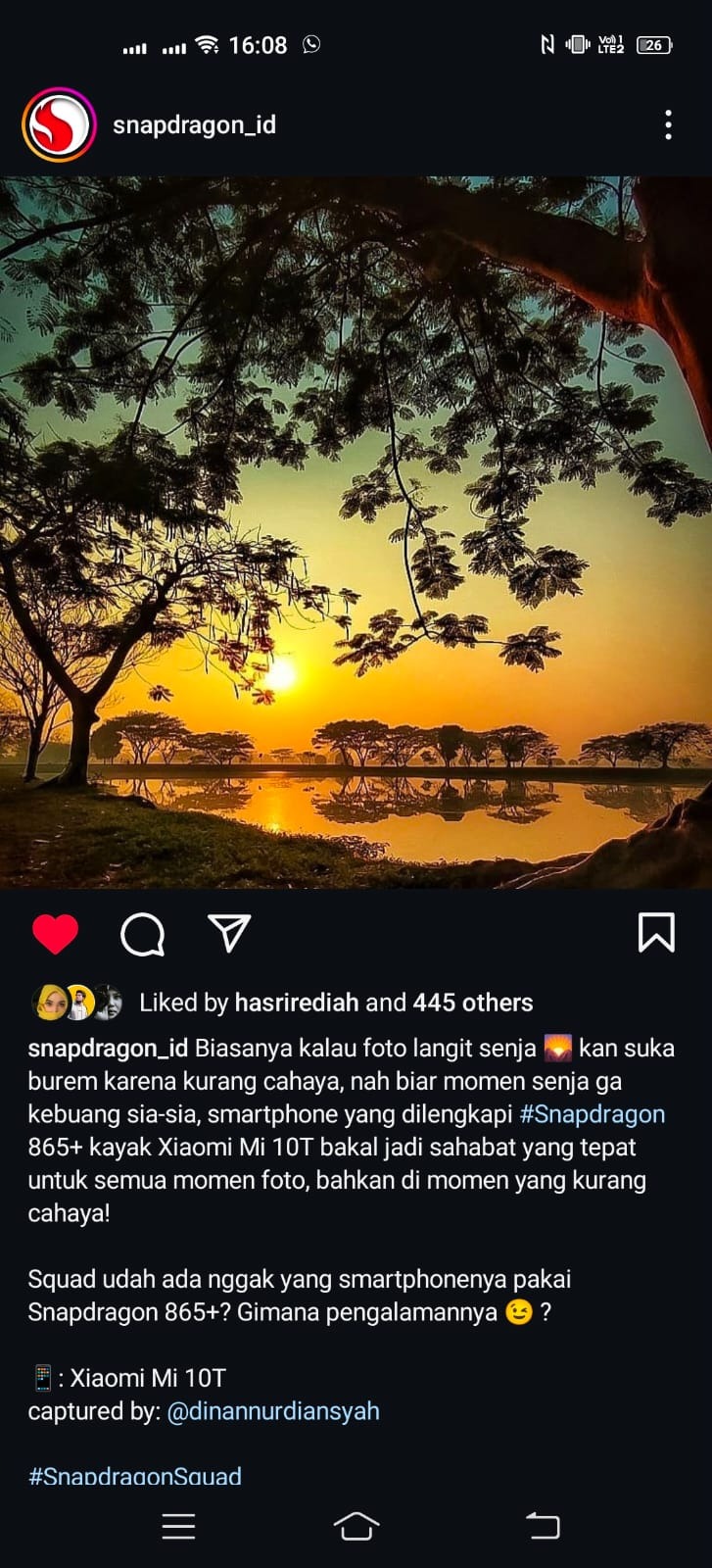Image resolution: width=712 pixels, height=1568 pixels.
Task: Unlike the post with the red heart
Action: [x=56, y=933]
